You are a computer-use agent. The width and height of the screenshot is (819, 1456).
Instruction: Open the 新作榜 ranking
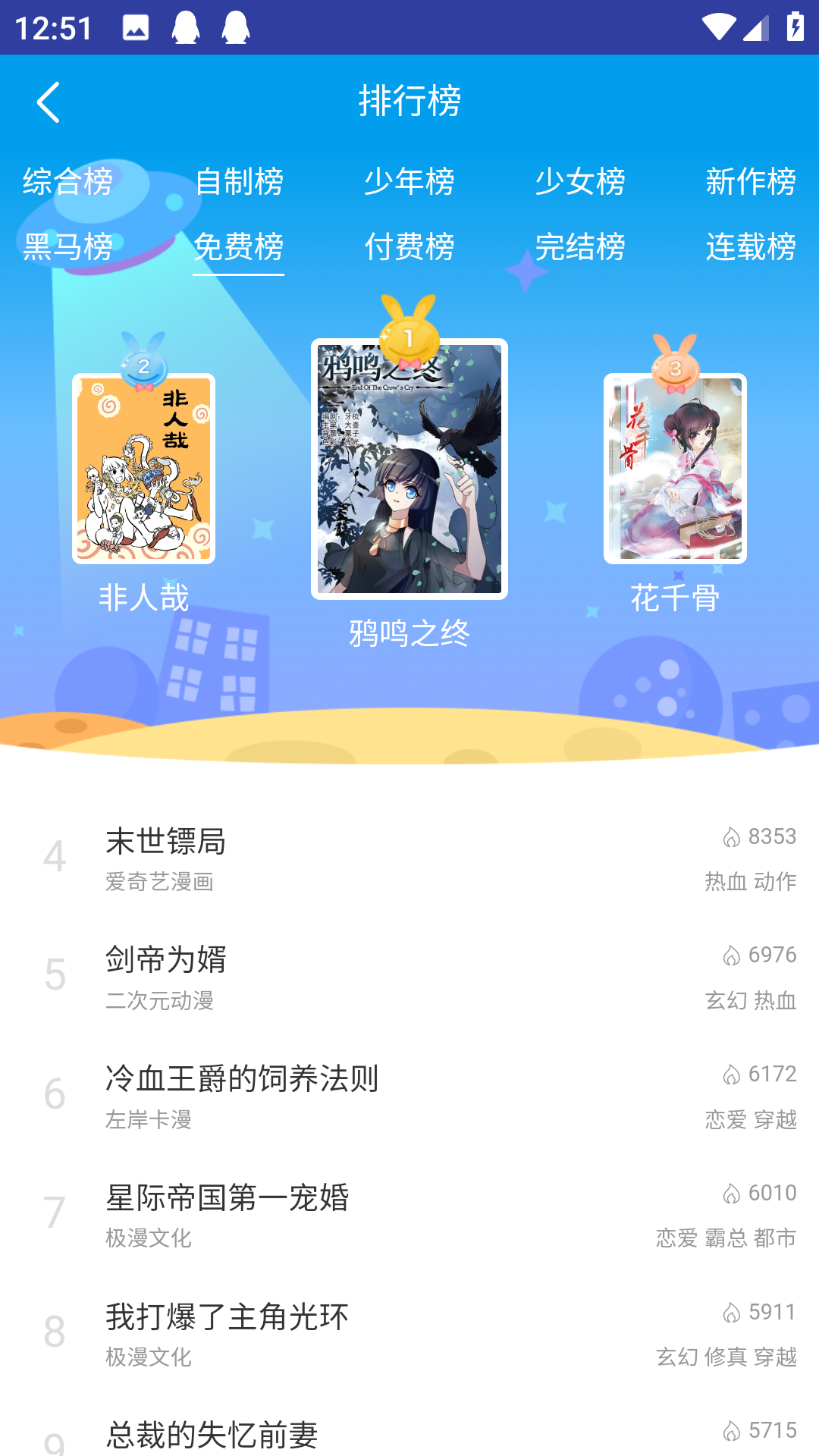752,182
